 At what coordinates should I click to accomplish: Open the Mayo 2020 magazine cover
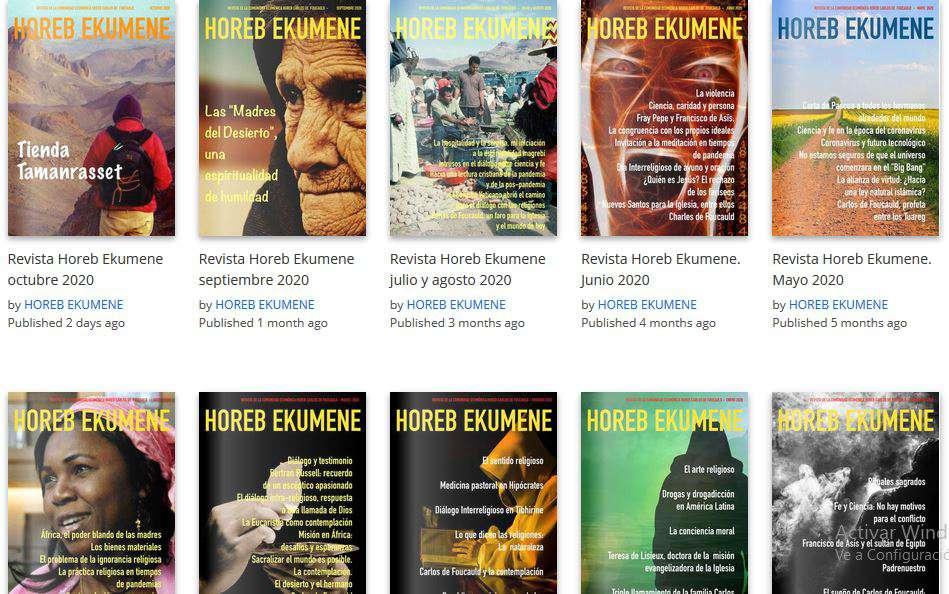(x=855, y=118)
